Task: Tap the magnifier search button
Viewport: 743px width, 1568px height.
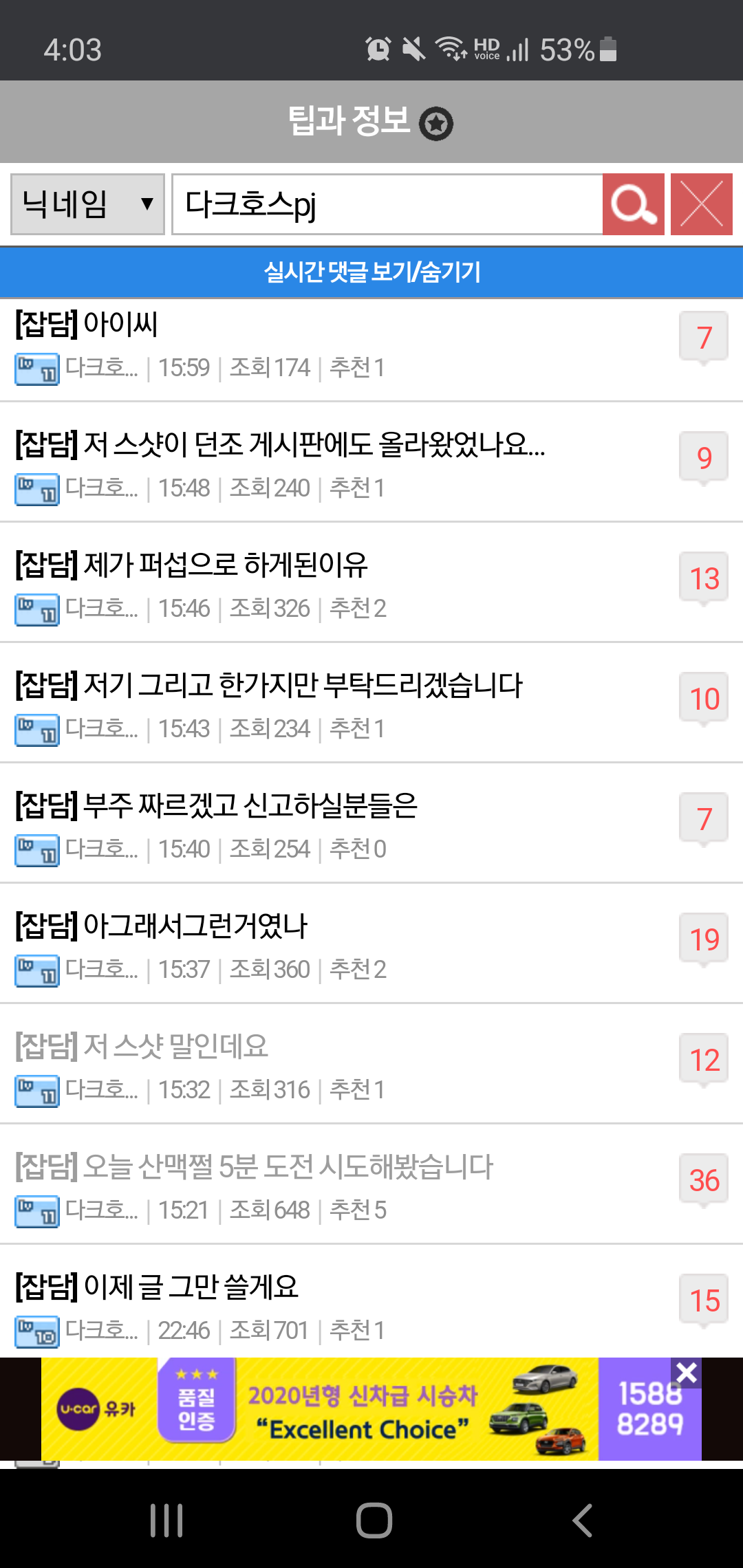Action: point(633,204)
